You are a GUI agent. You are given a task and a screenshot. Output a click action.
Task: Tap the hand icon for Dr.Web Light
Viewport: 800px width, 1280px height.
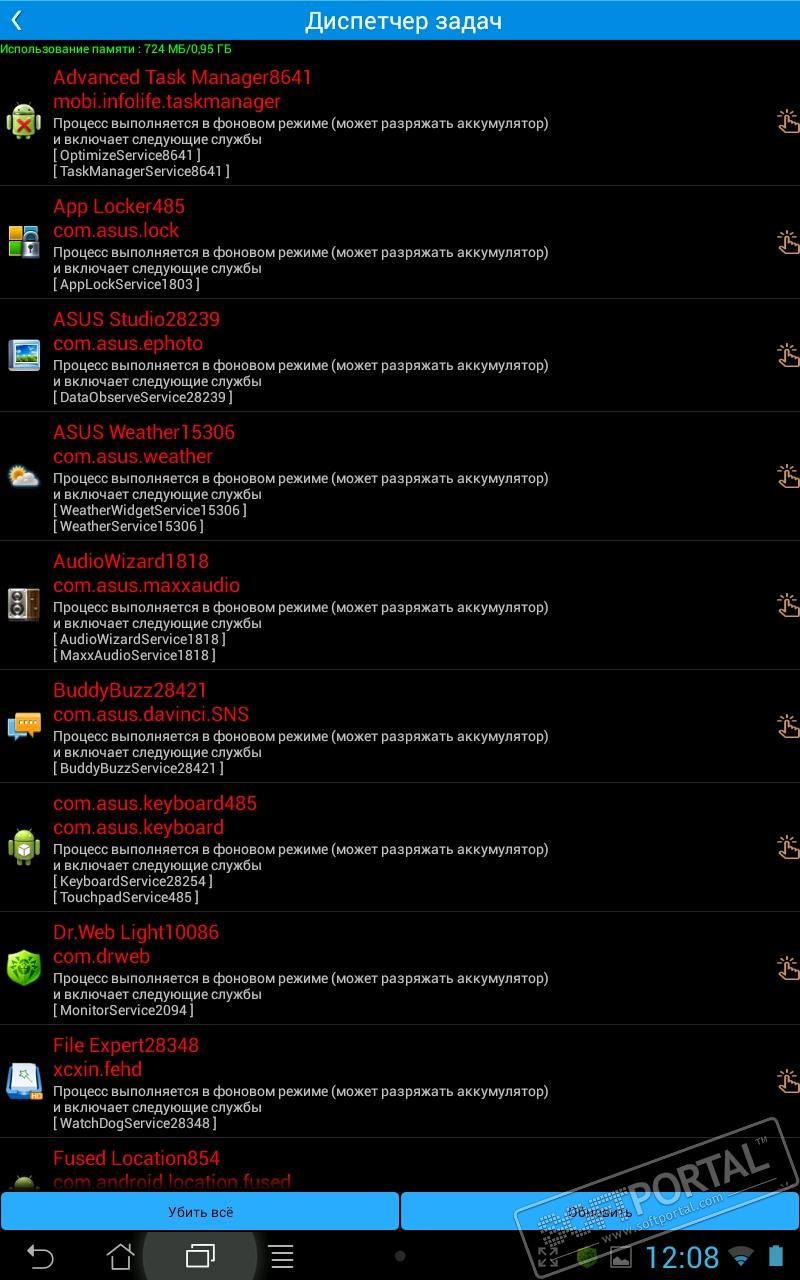[788, 969]
